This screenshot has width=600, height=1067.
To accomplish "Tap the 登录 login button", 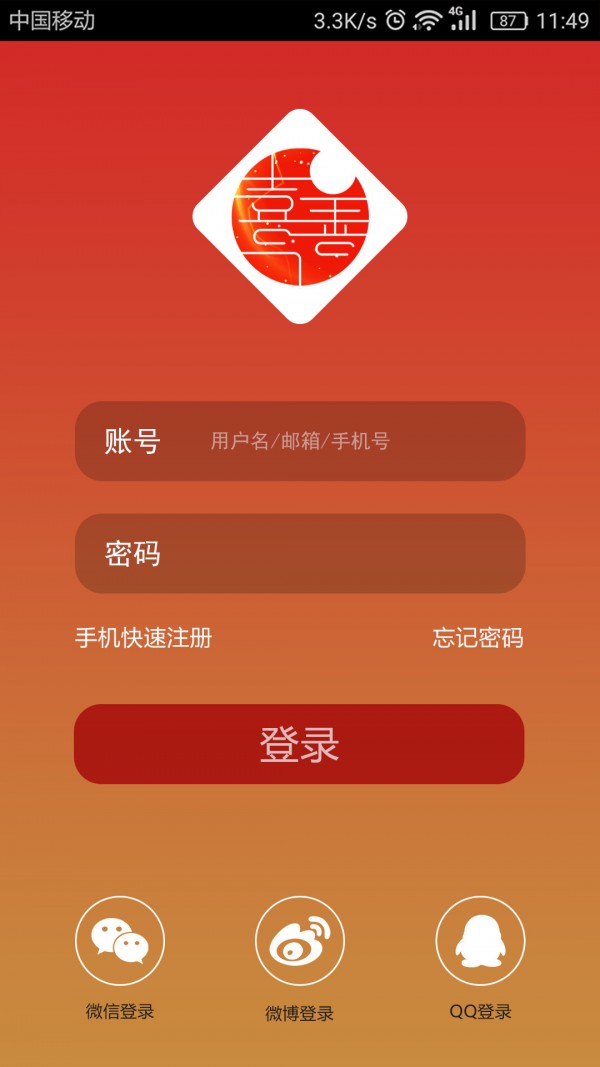I will [299, 744].
